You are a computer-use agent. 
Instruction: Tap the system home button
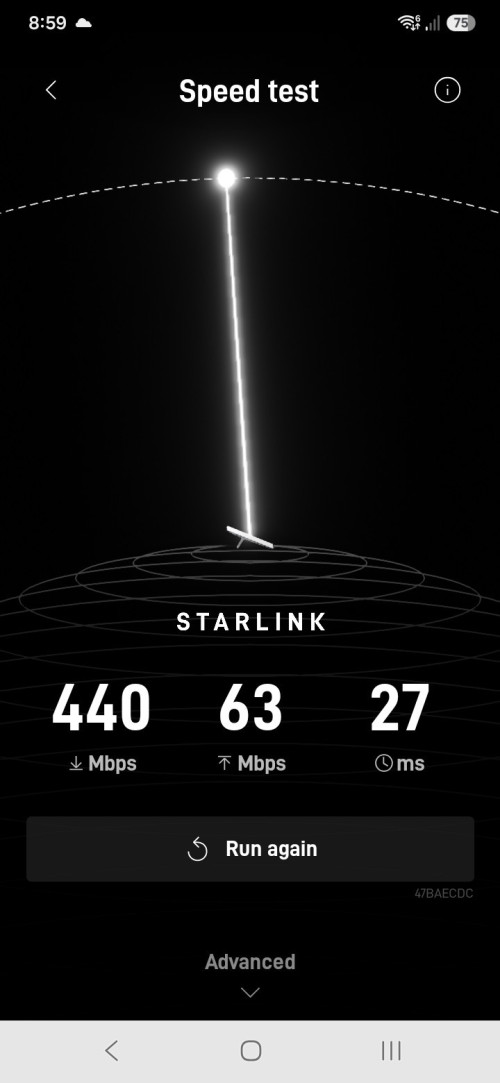point(251,1051)
